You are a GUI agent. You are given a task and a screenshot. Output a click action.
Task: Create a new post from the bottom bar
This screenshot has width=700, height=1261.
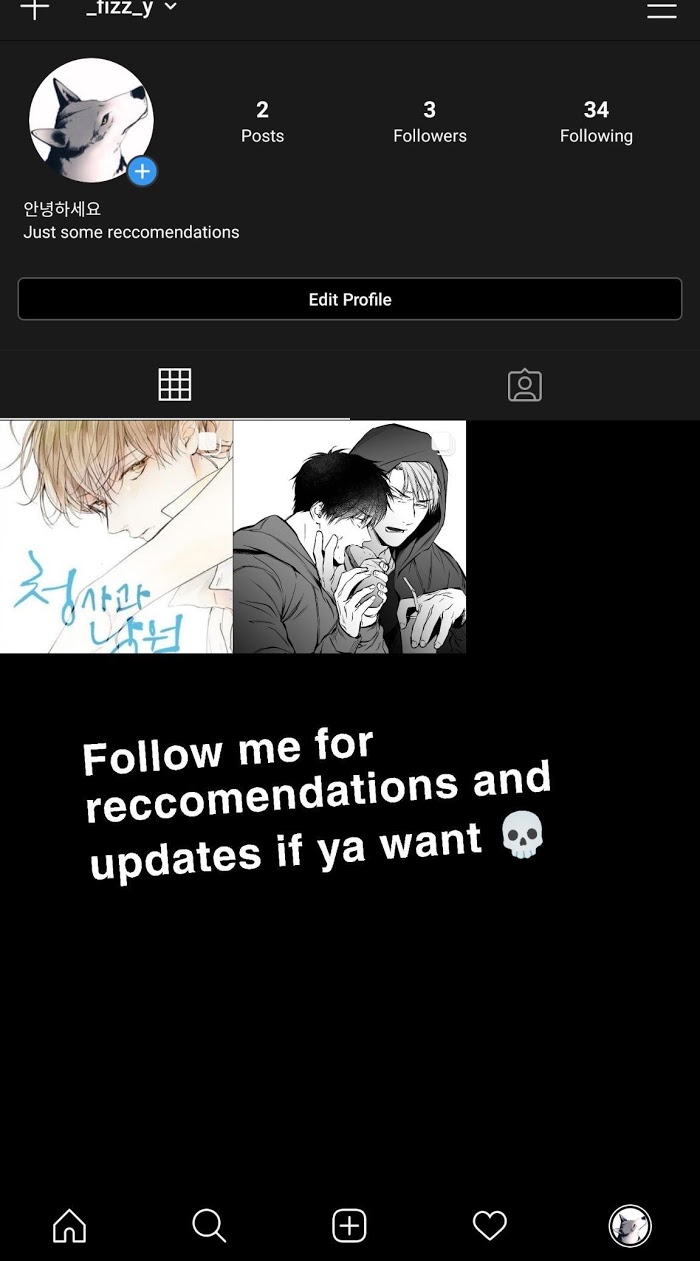pyautogui.click(x=349, y=1225)
